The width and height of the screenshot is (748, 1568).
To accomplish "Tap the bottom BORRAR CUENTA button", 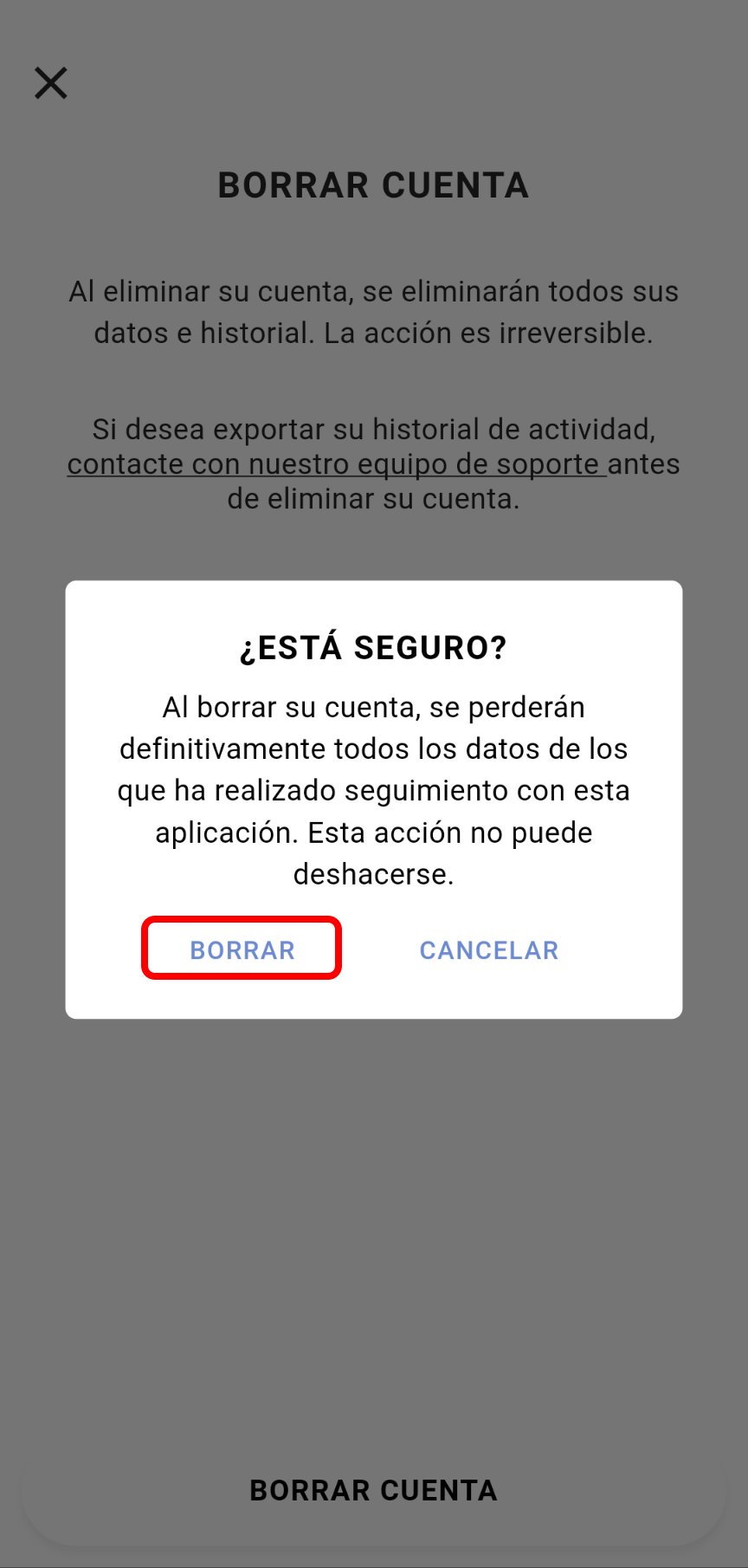I will pos(373,1490).
